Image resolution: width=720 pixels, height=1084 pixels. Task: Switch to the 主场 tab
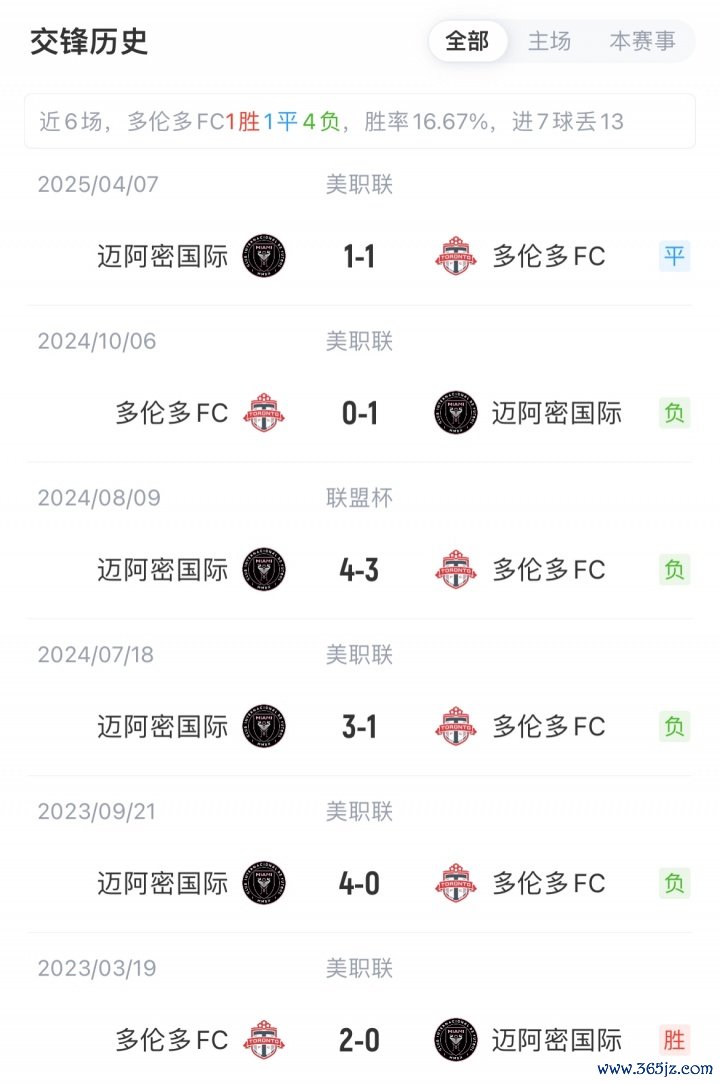[549, 41]
